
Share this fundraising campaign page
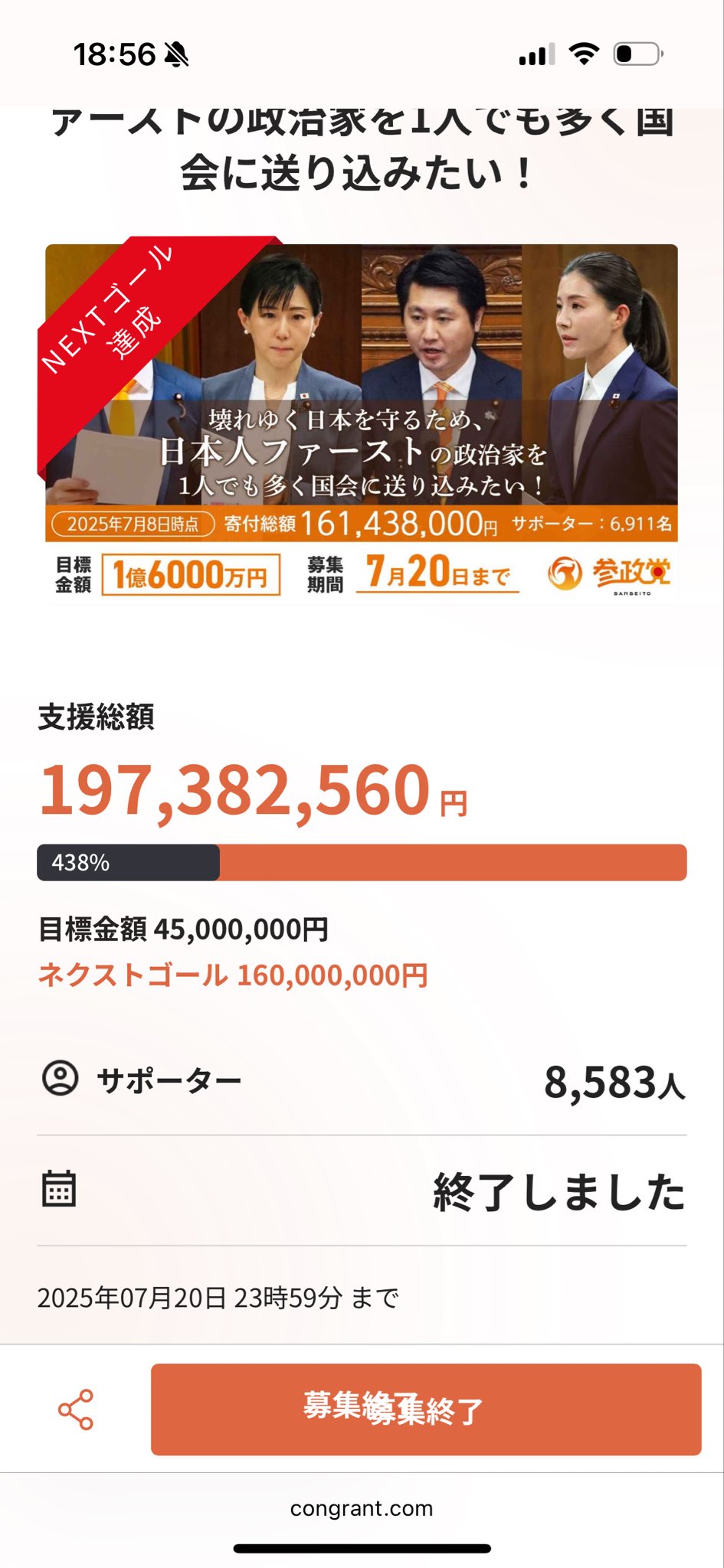[x=76, y=1410]
